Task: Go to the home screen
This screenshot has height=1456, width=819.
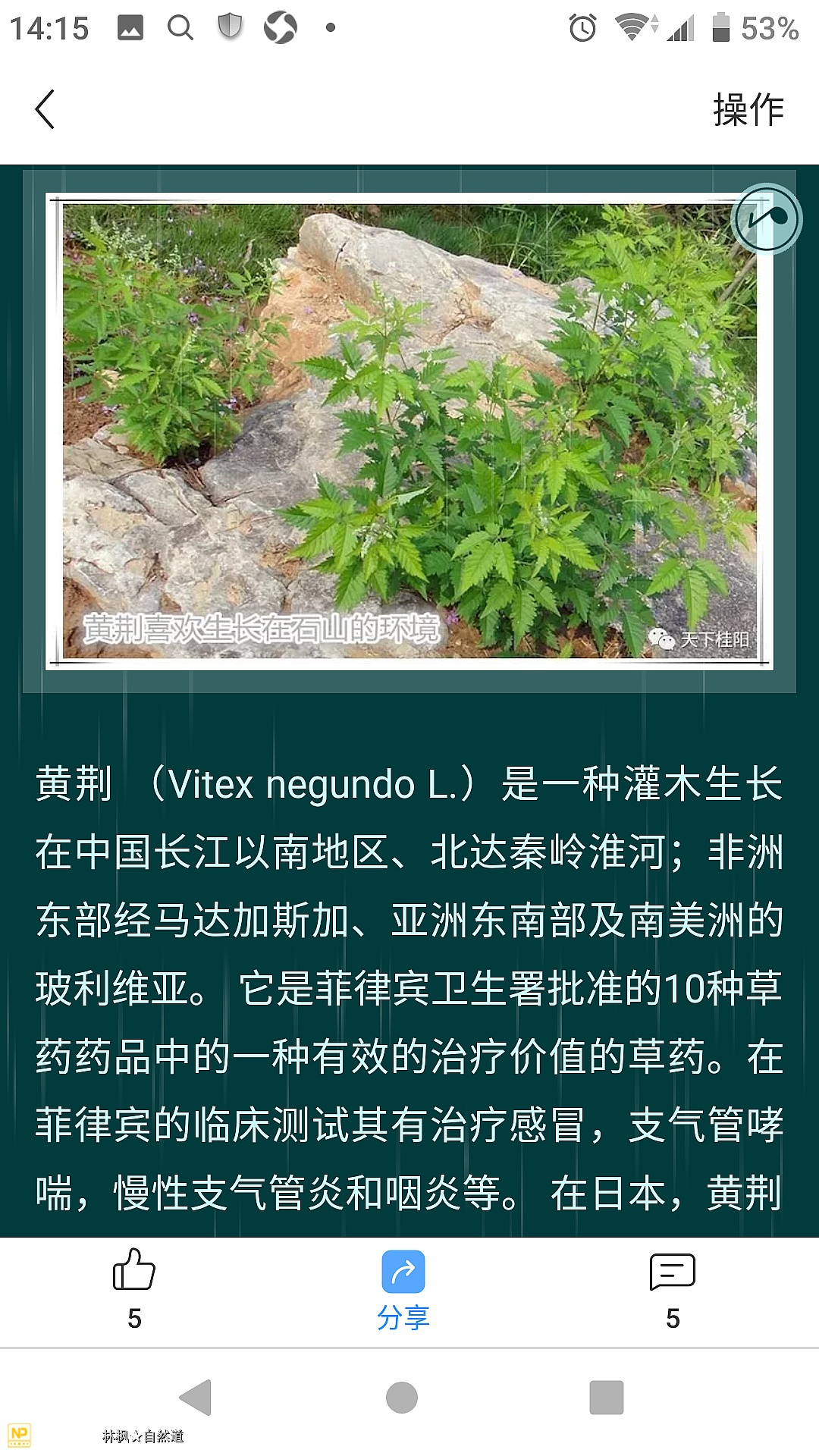Action: 402,1397
